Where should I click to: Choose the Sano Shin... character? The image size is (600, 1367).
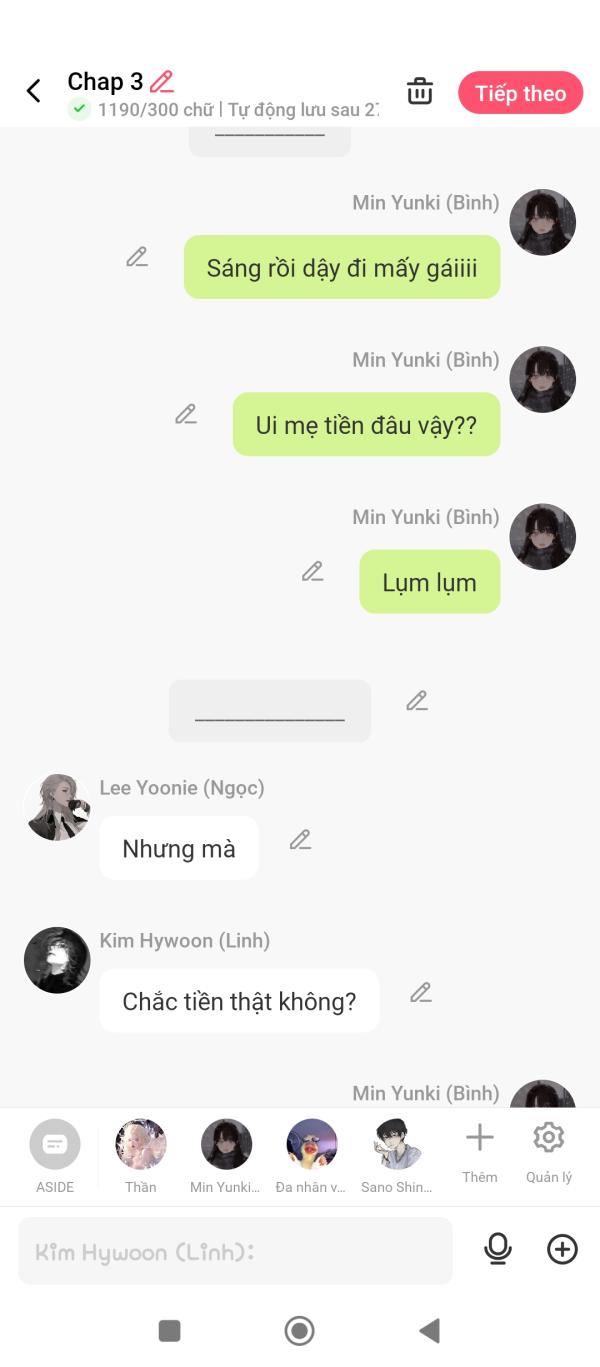397,1155
